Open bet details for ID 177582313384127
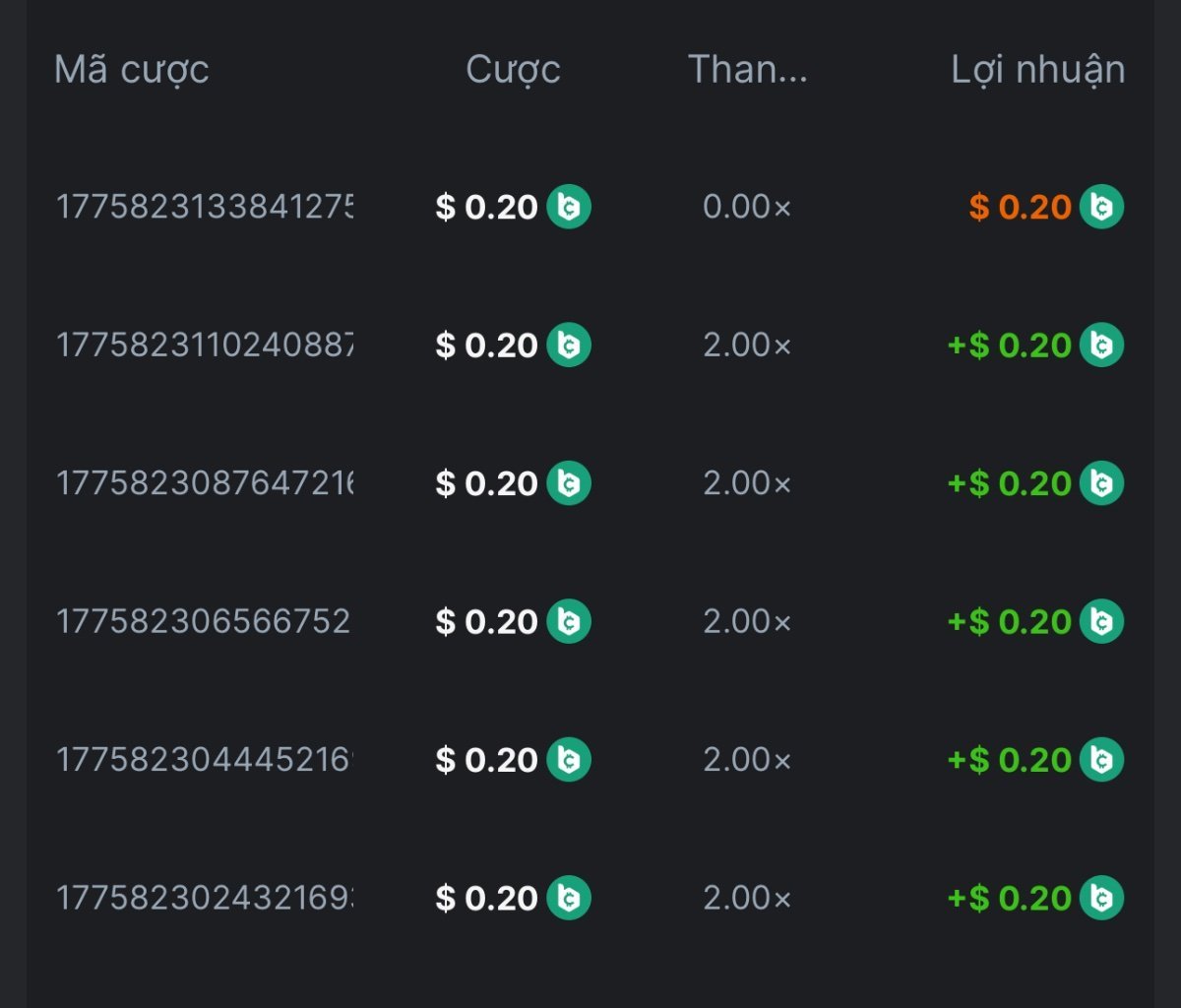Viewport: 1181px width, 1008px height. pos(204,208)
